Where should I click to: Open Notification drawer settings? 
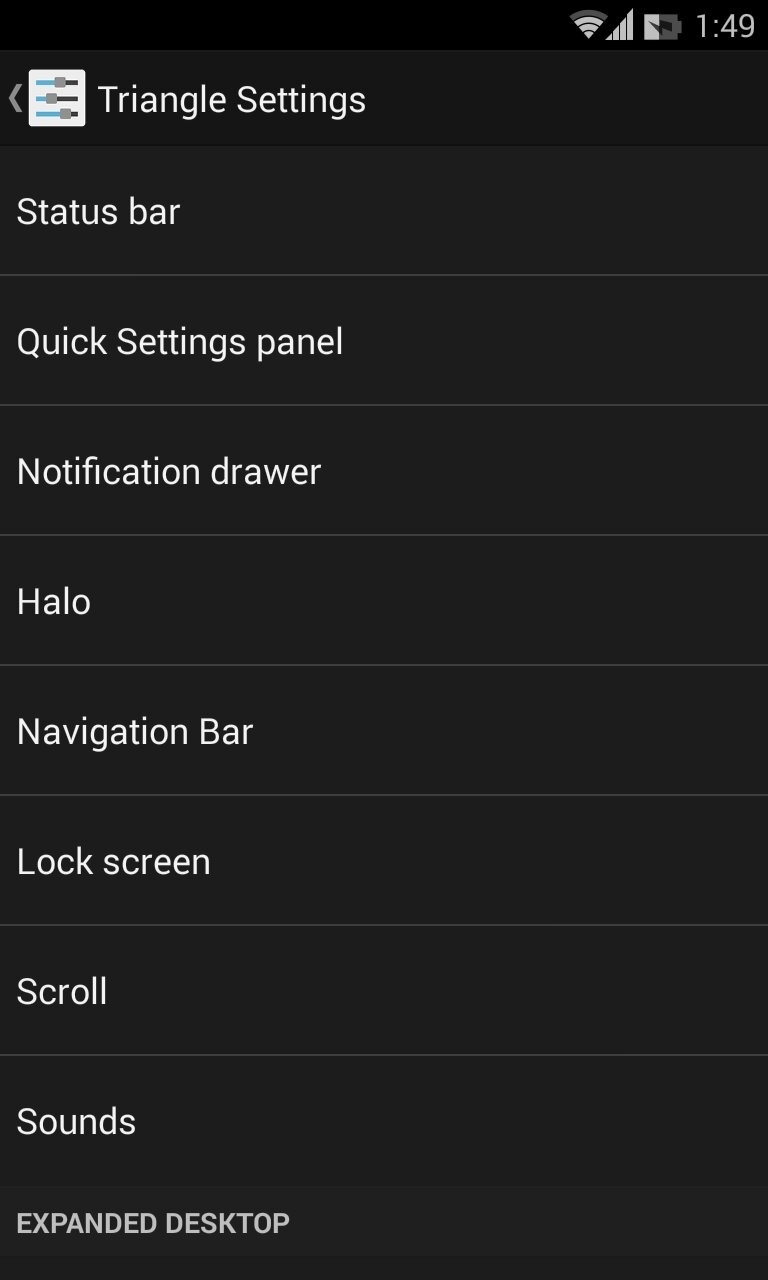point(384,471)
